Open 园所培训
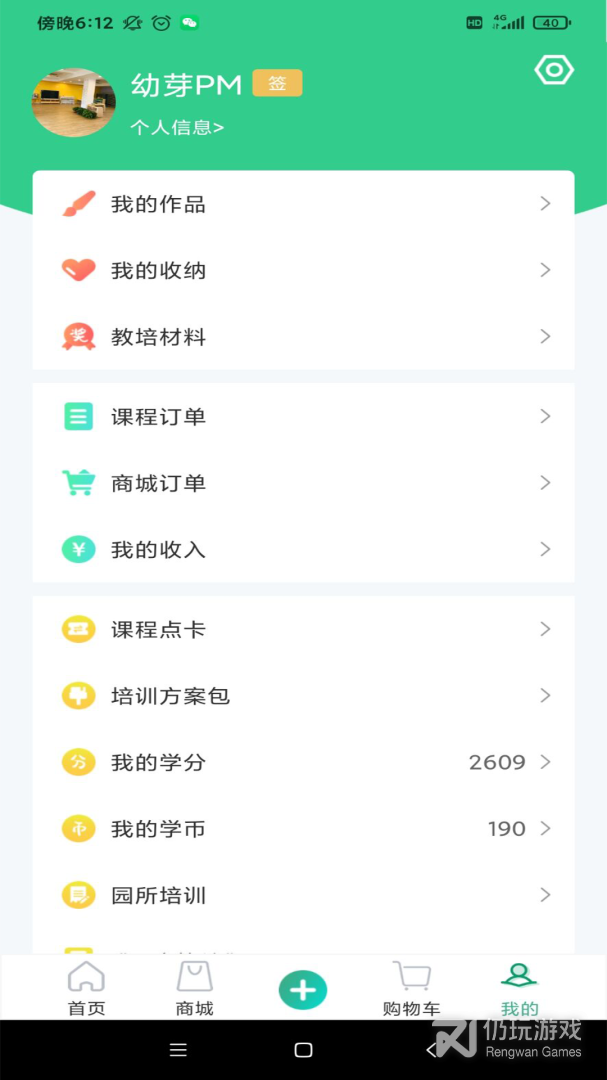 click(303, 895)
